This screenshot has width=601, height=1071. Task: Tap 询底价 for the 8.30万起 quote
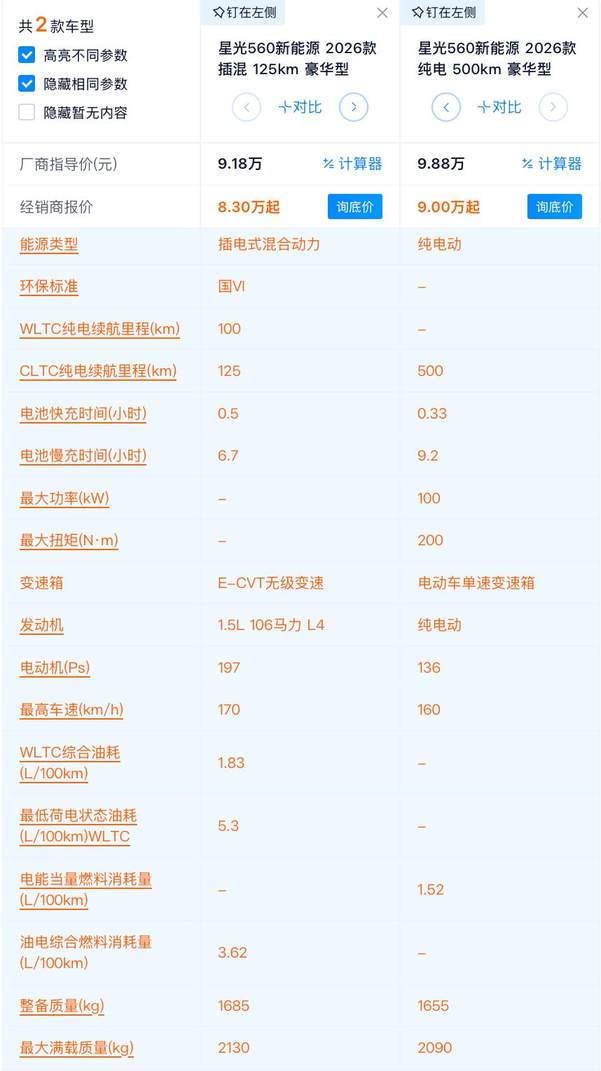point(355,207)
